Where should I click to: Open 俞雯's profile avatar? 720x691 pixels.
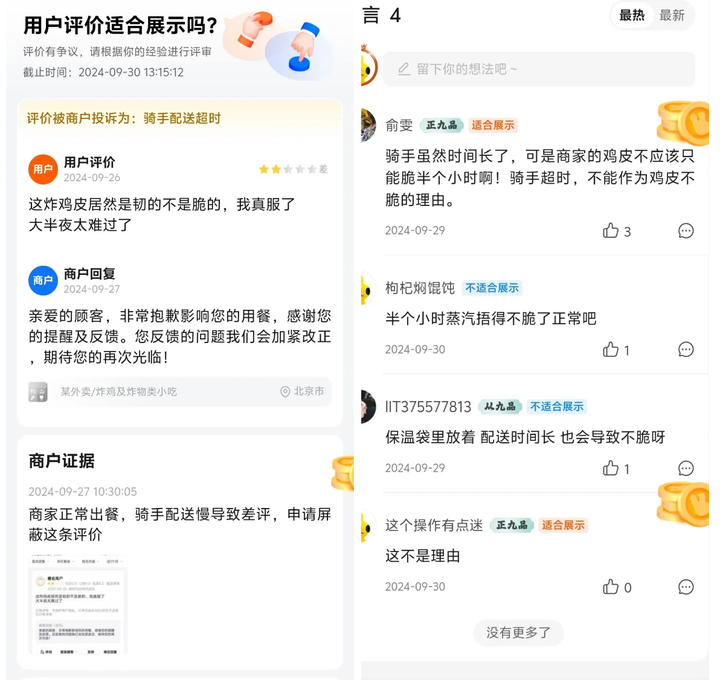coord(366,125)
